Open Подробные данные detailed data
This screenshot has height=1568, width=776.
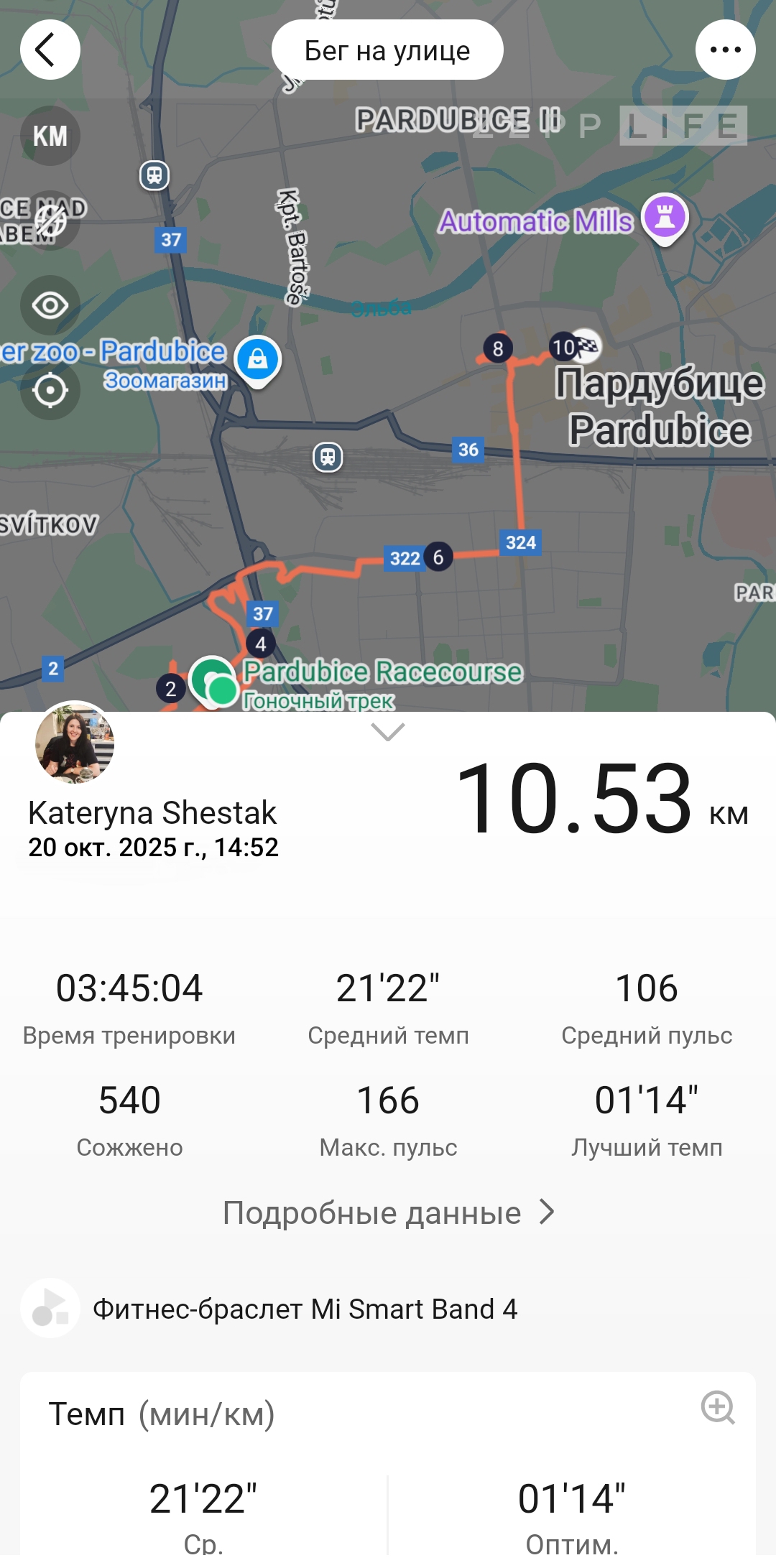(388, 1212)
